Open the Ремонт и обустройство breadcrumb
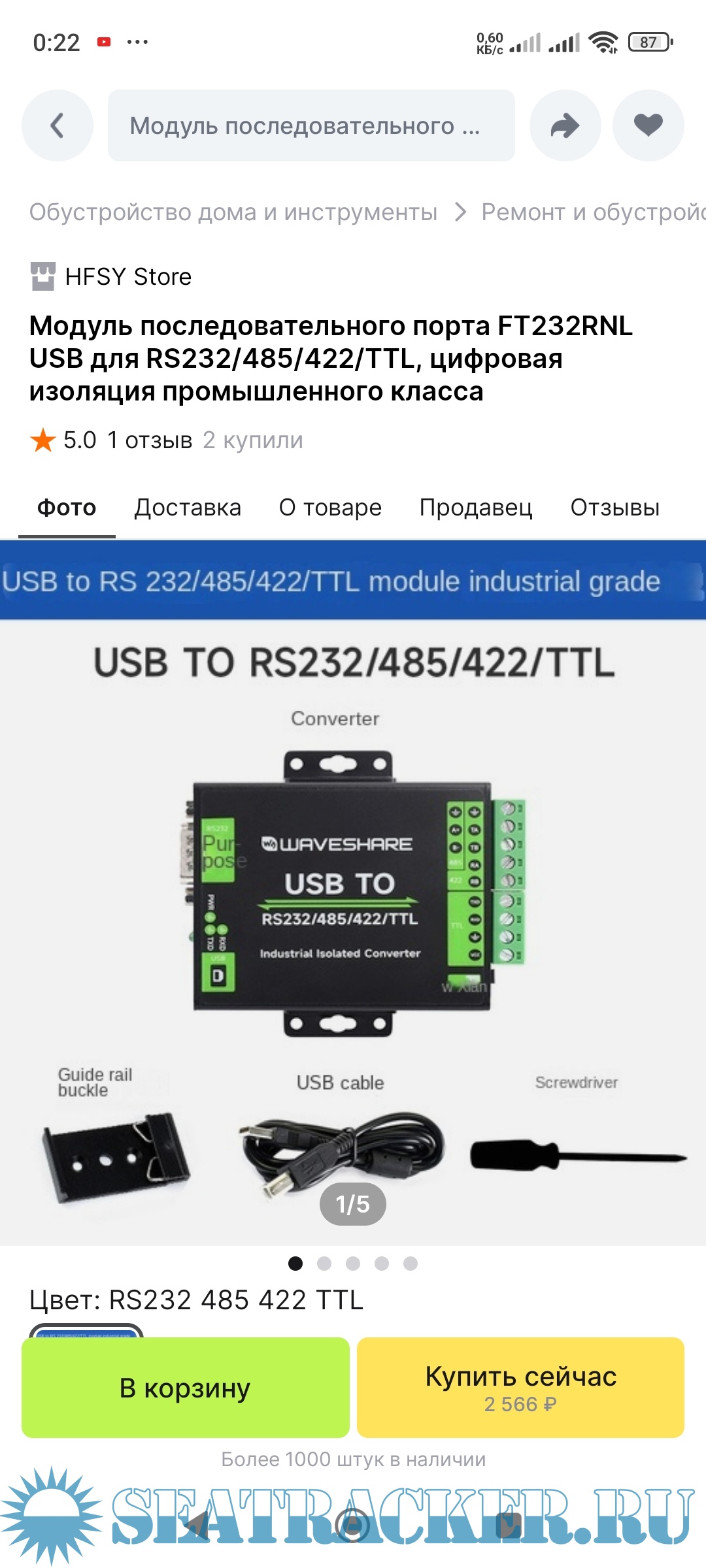Image resolution: width=706 pixels, height=1568 pixels. [x=592, y=212]
